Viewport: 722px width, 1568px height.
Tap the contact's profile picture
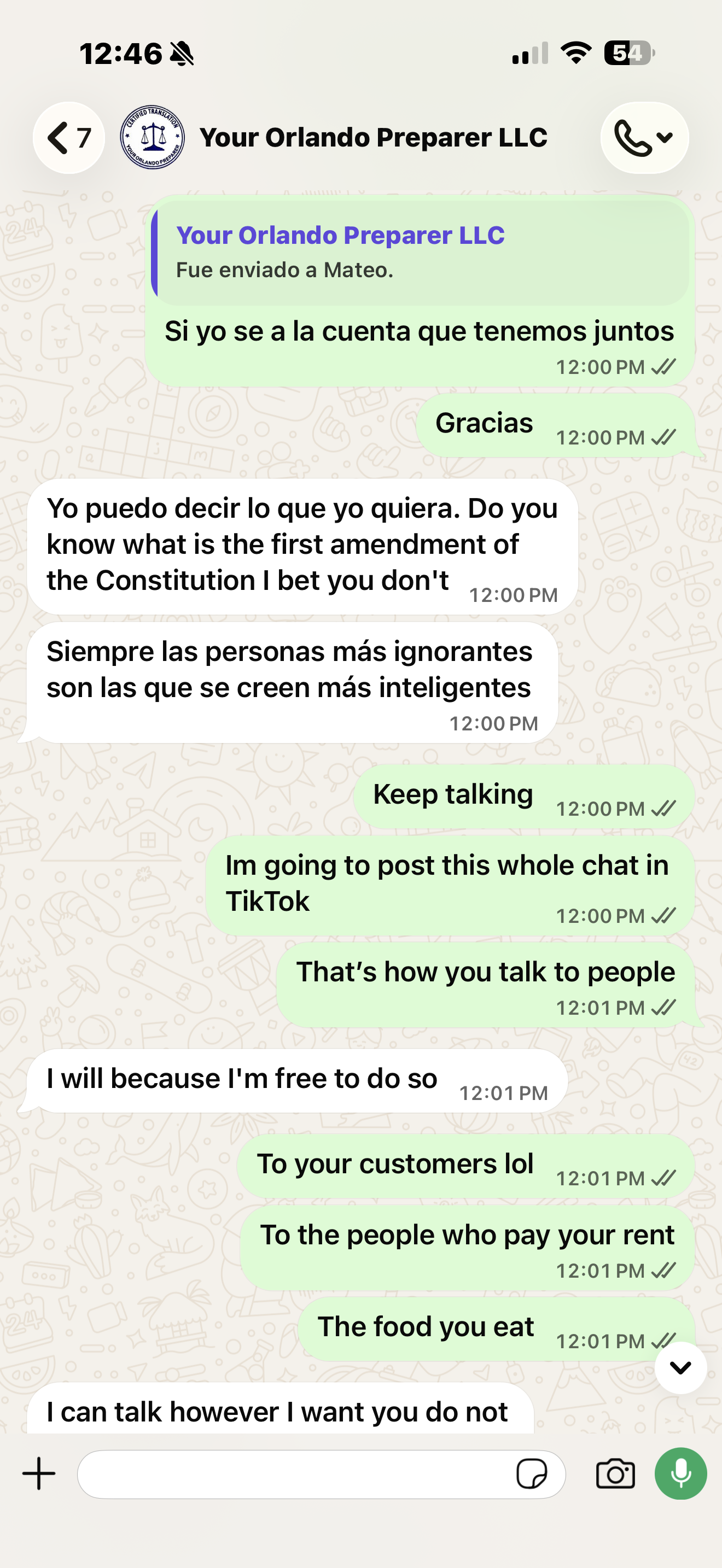[x=152, y=138]
